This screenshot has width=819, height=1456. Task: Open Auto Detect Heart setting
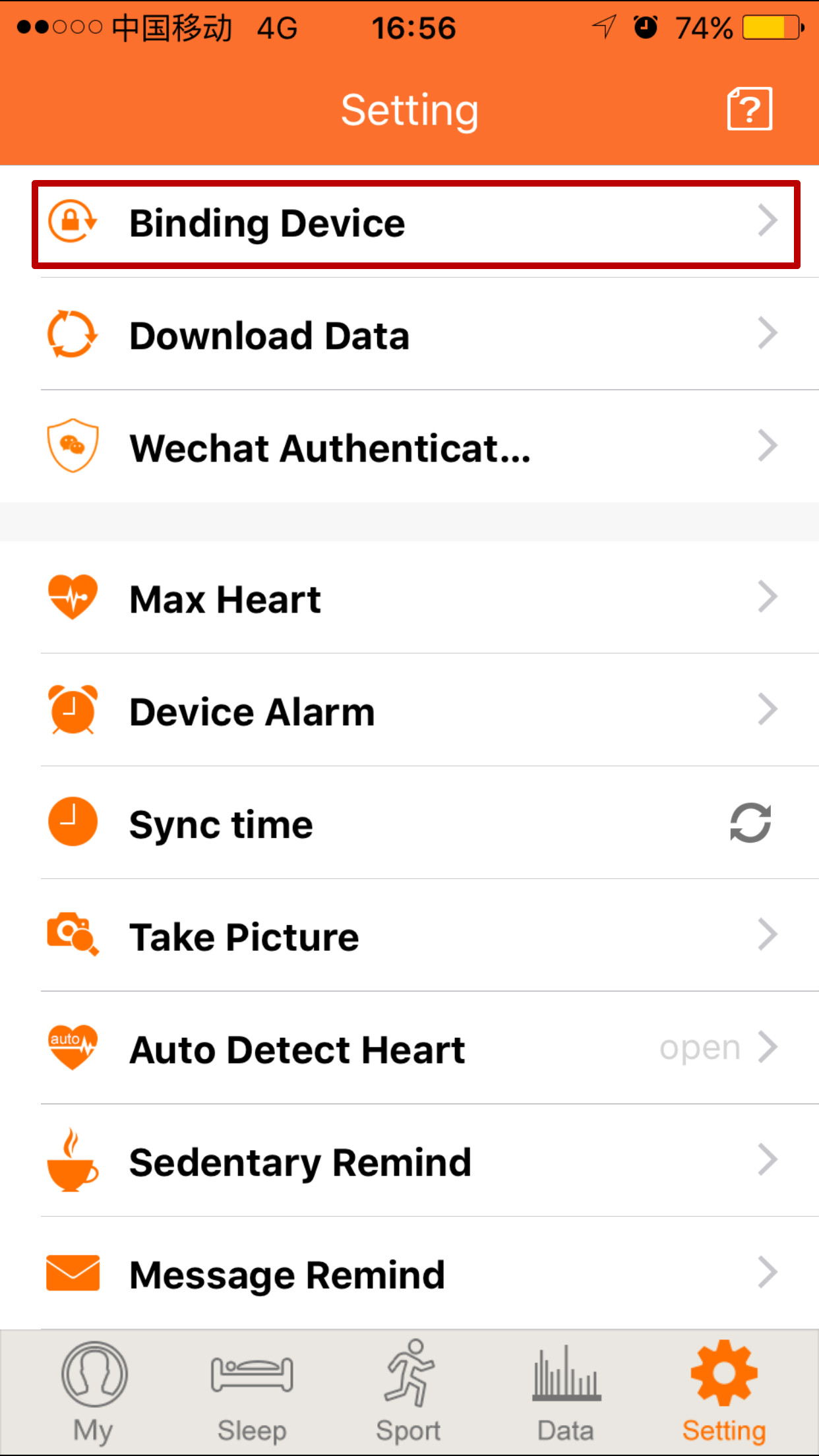click(x=409, y=1048)
